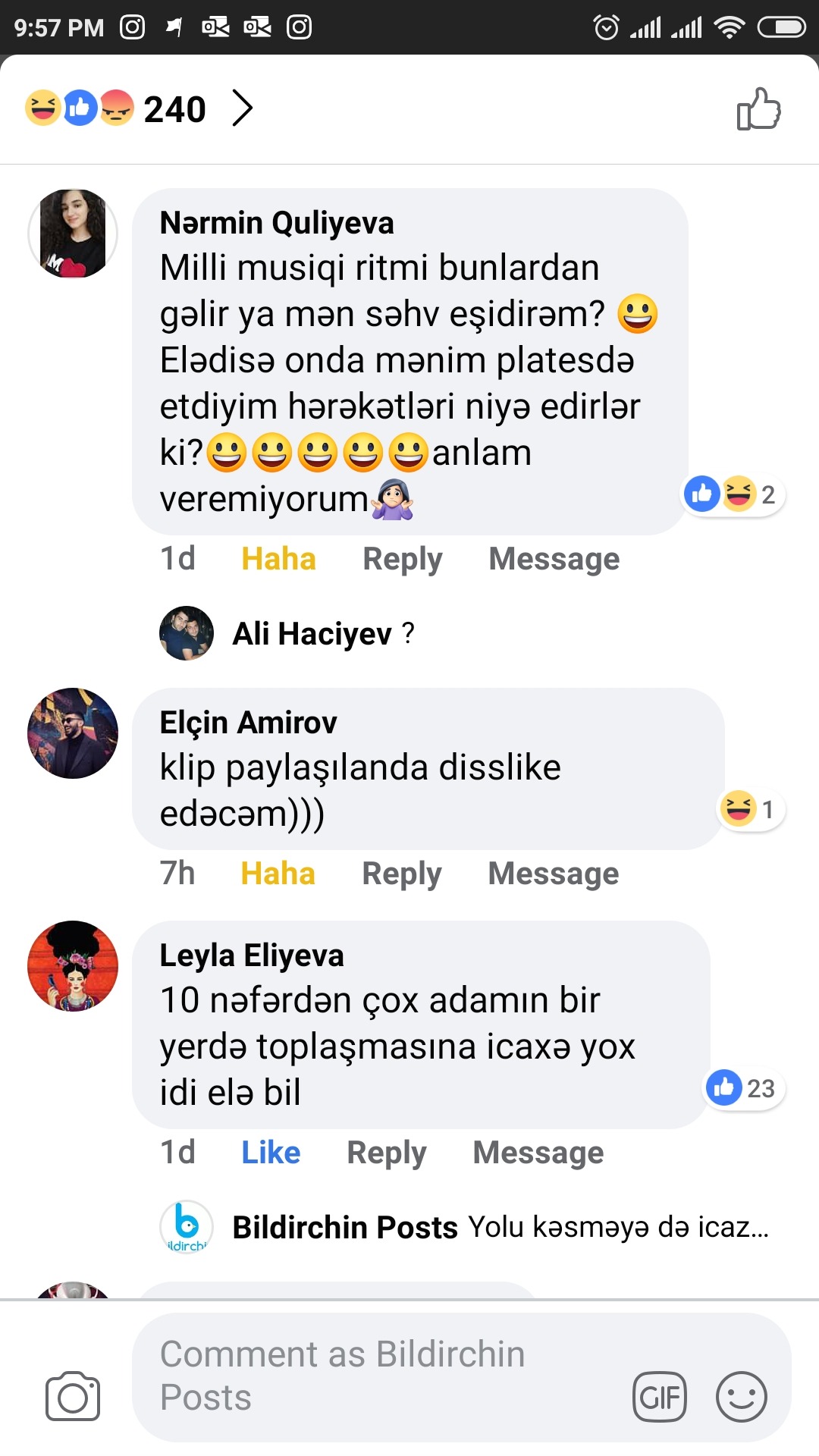This screenshot has width=819, height=1456.
Task: View the 23 likes on Leyla's comment
Action: 742,1088
